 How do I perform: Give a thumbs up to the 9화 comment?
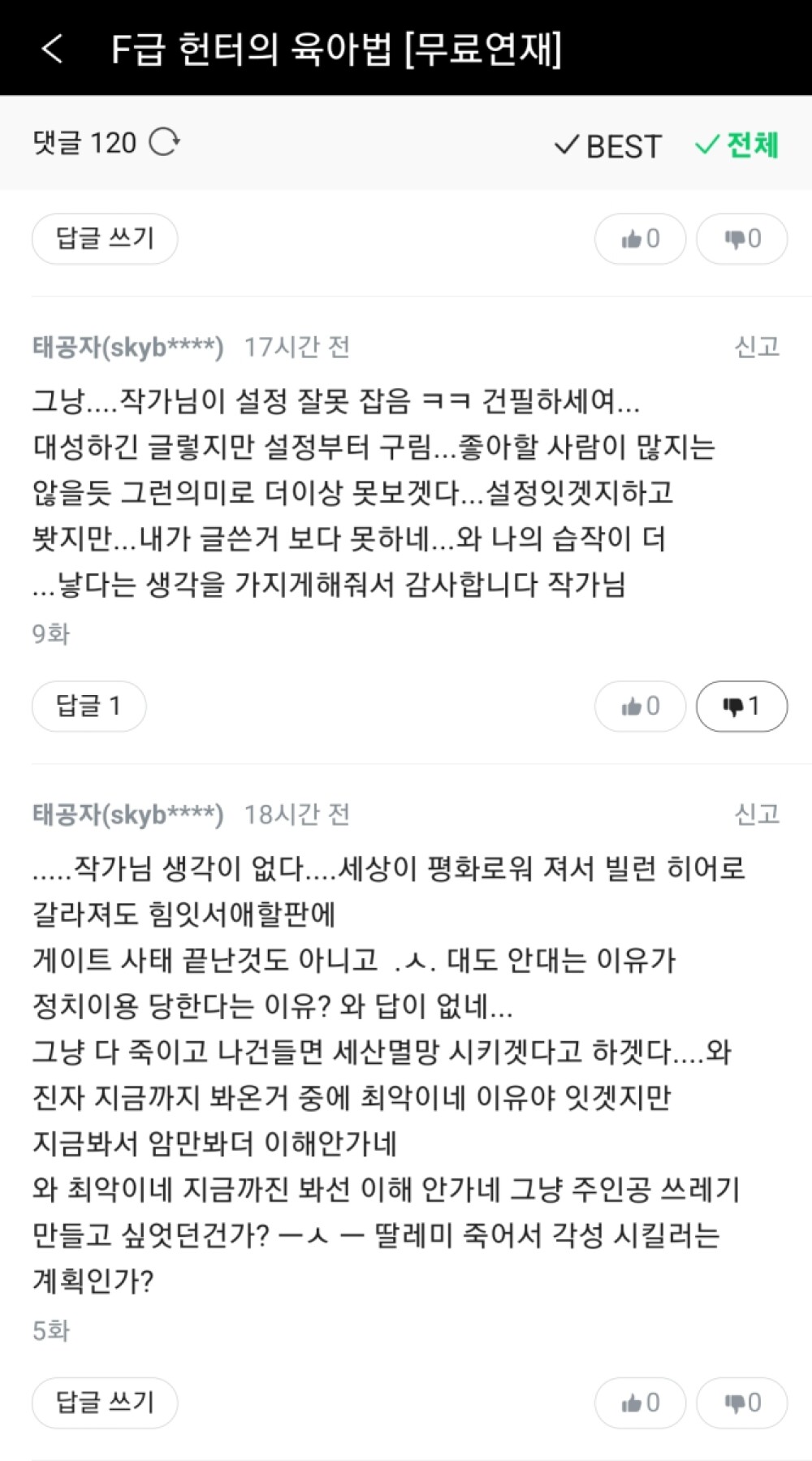pos(640,707)
